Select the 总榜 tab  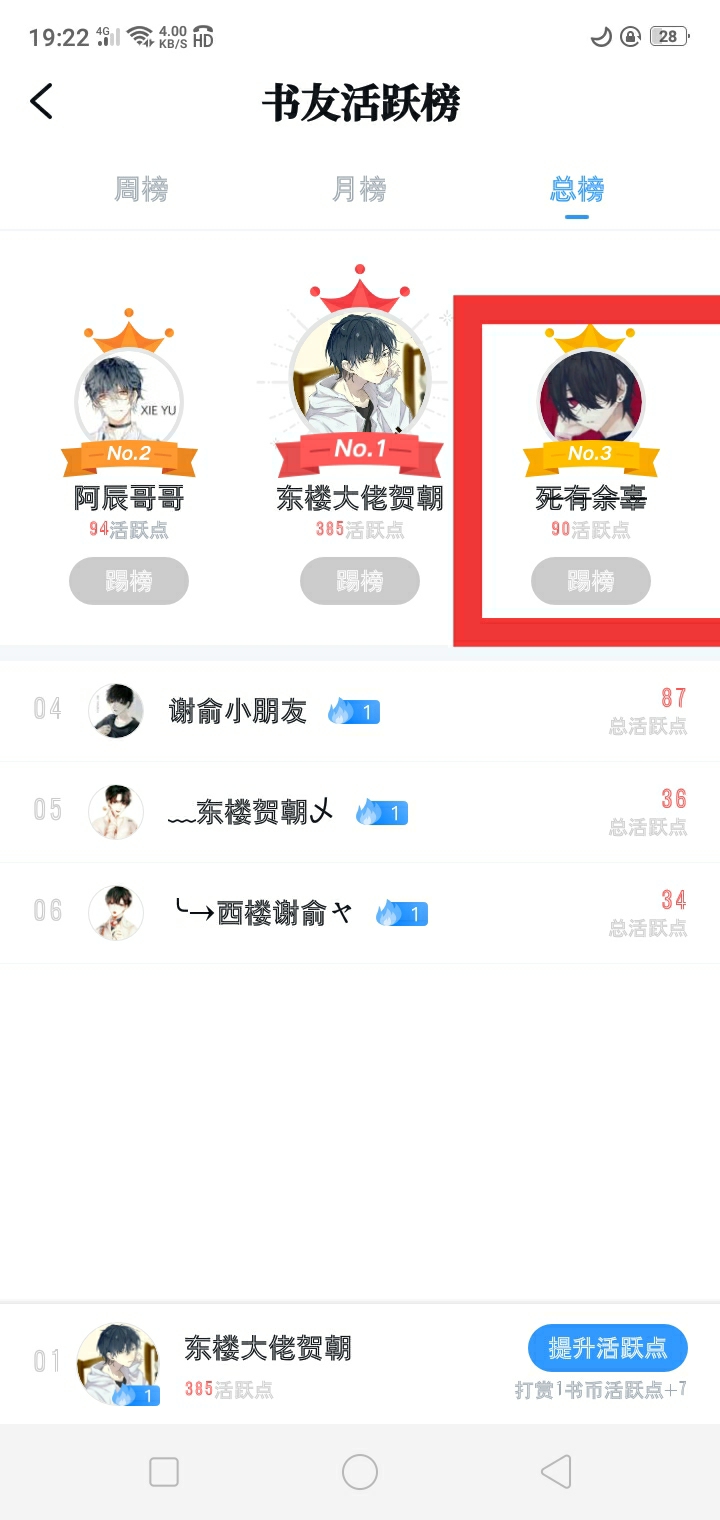(x=577, y=188)
